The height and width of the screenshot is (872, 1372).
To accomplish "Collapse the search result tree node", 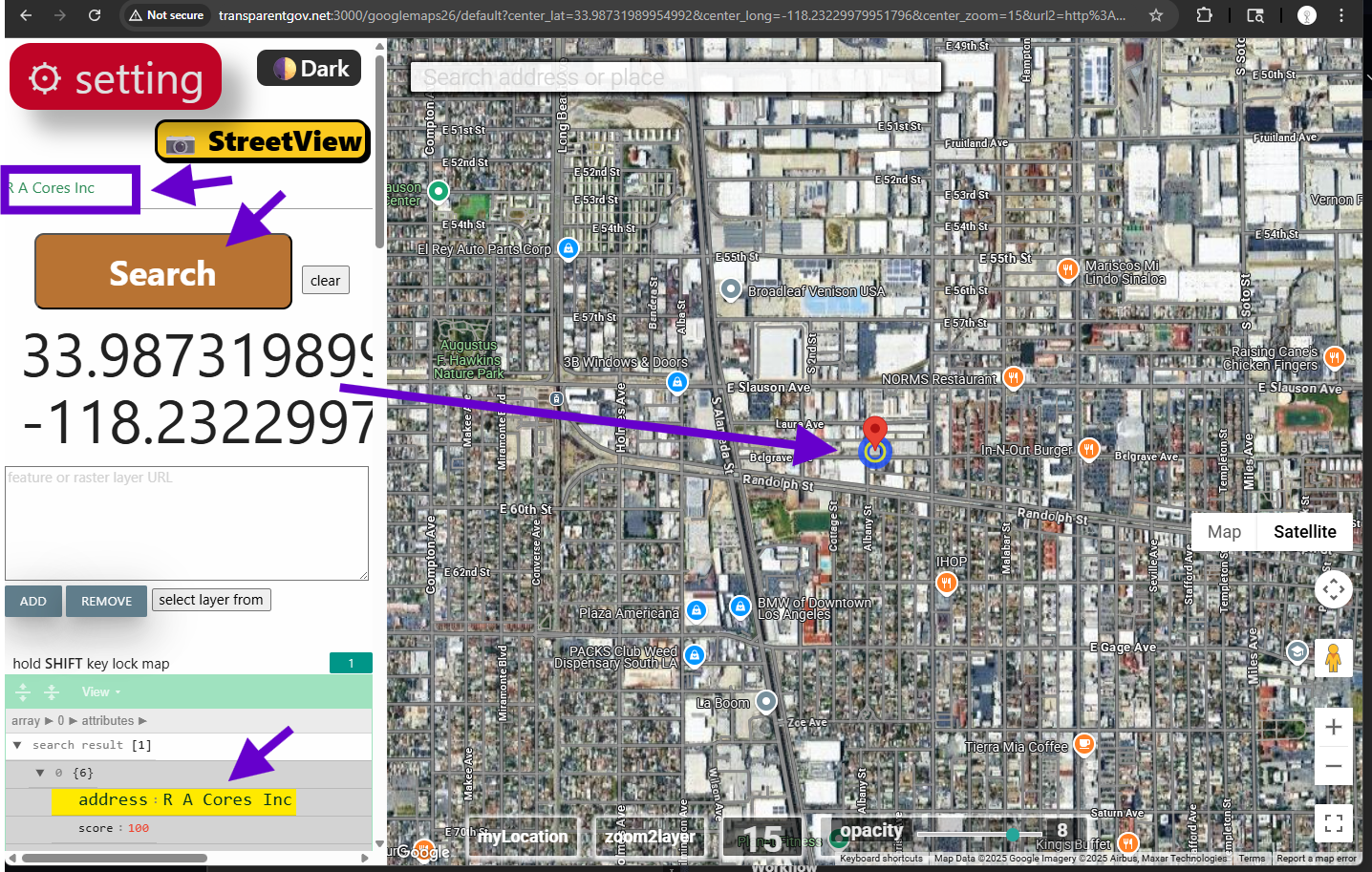I will pyautogui.click(x=17, y=745).
